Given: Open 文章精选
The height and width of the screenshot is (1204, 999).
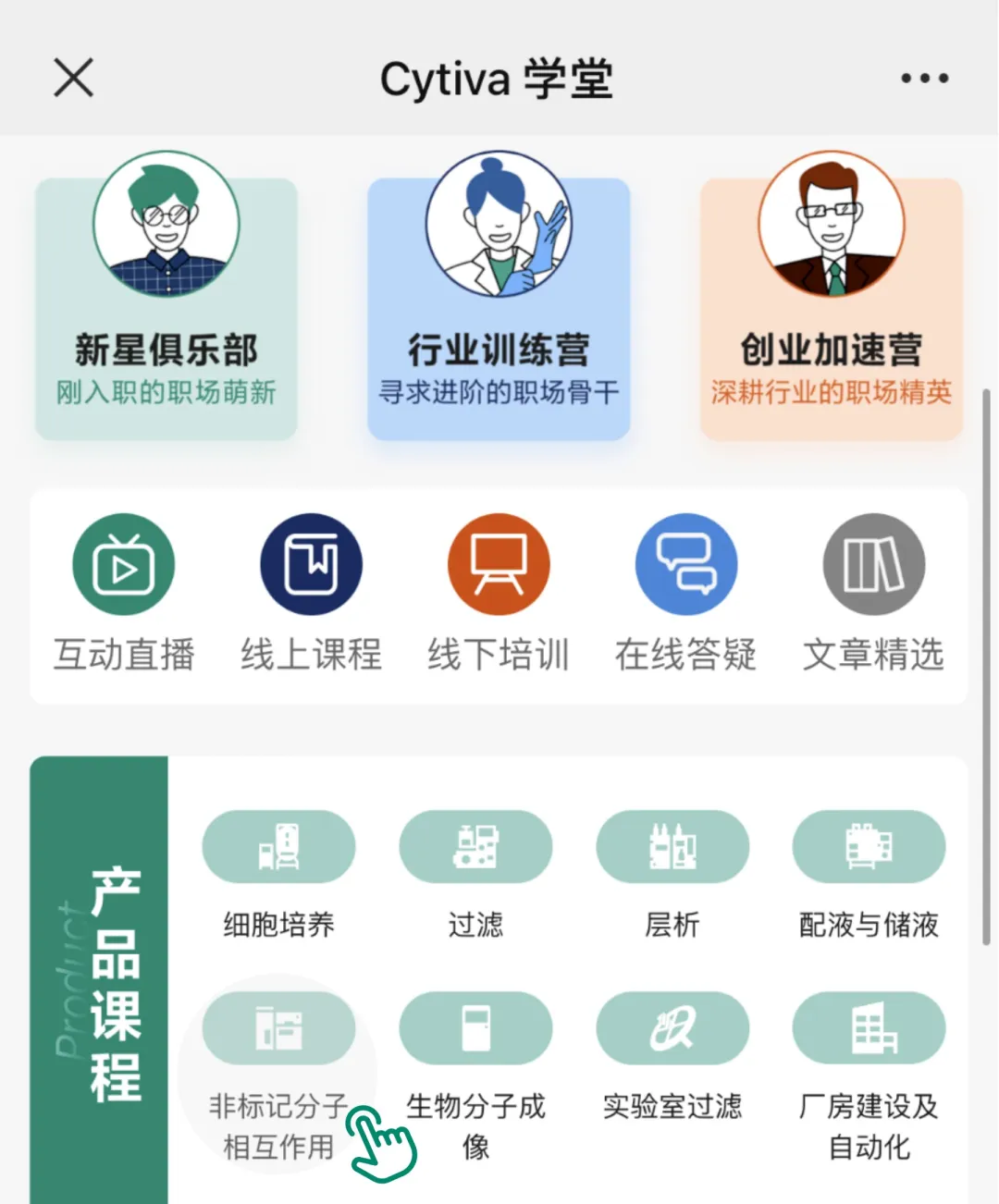Looking at the screenshot, I should (x=873, y=594).
